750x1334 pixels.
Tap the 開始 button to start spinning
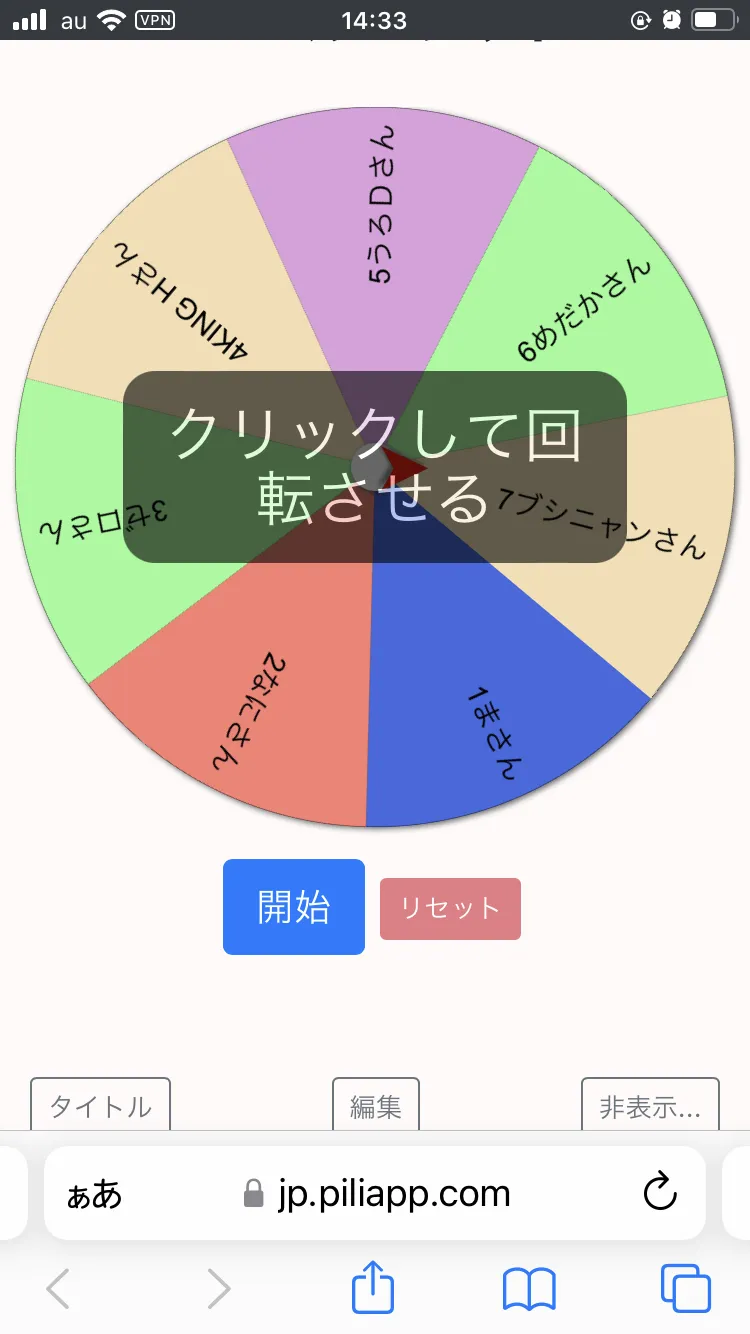click(294, 907)
